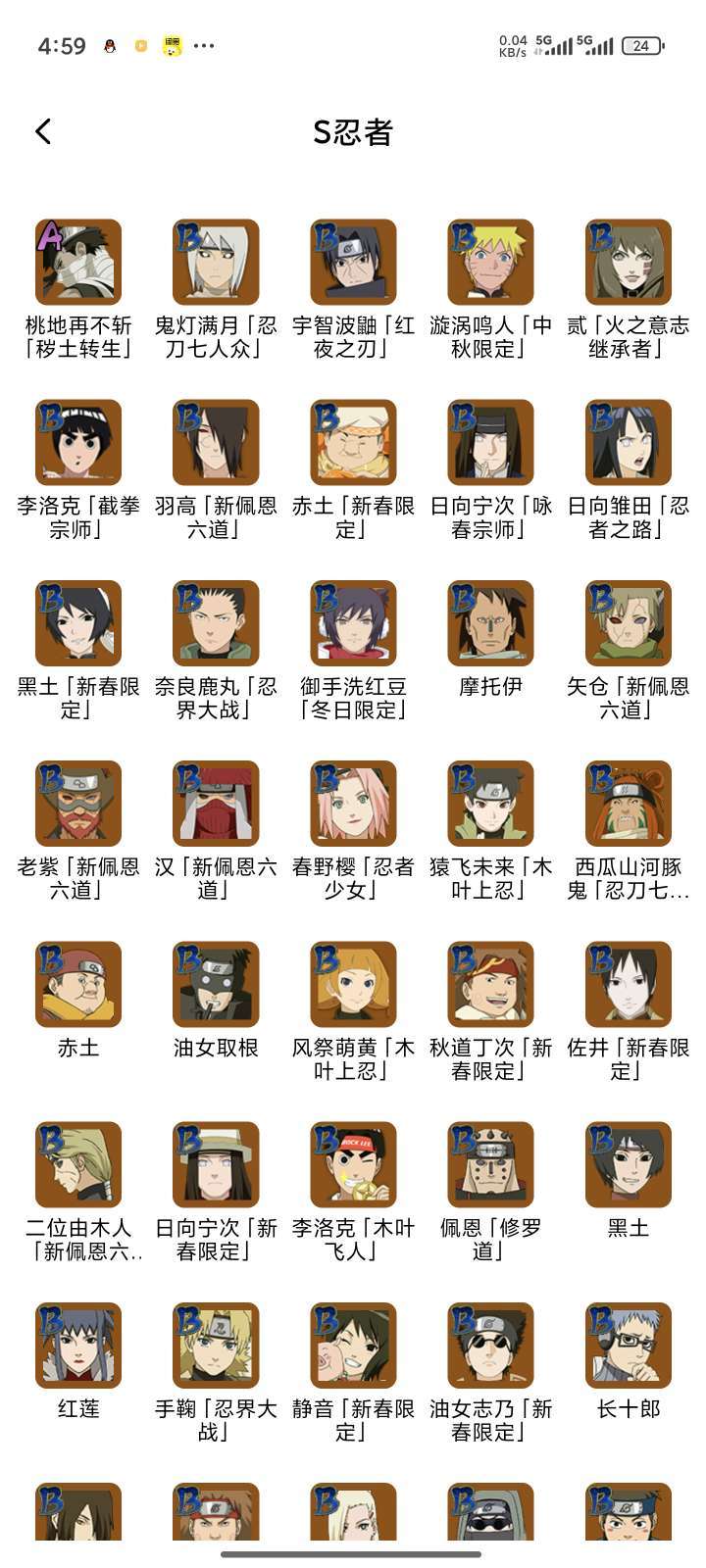Select the 摩托伊 ninja
706x1568 pixels.
click(490, 622)
